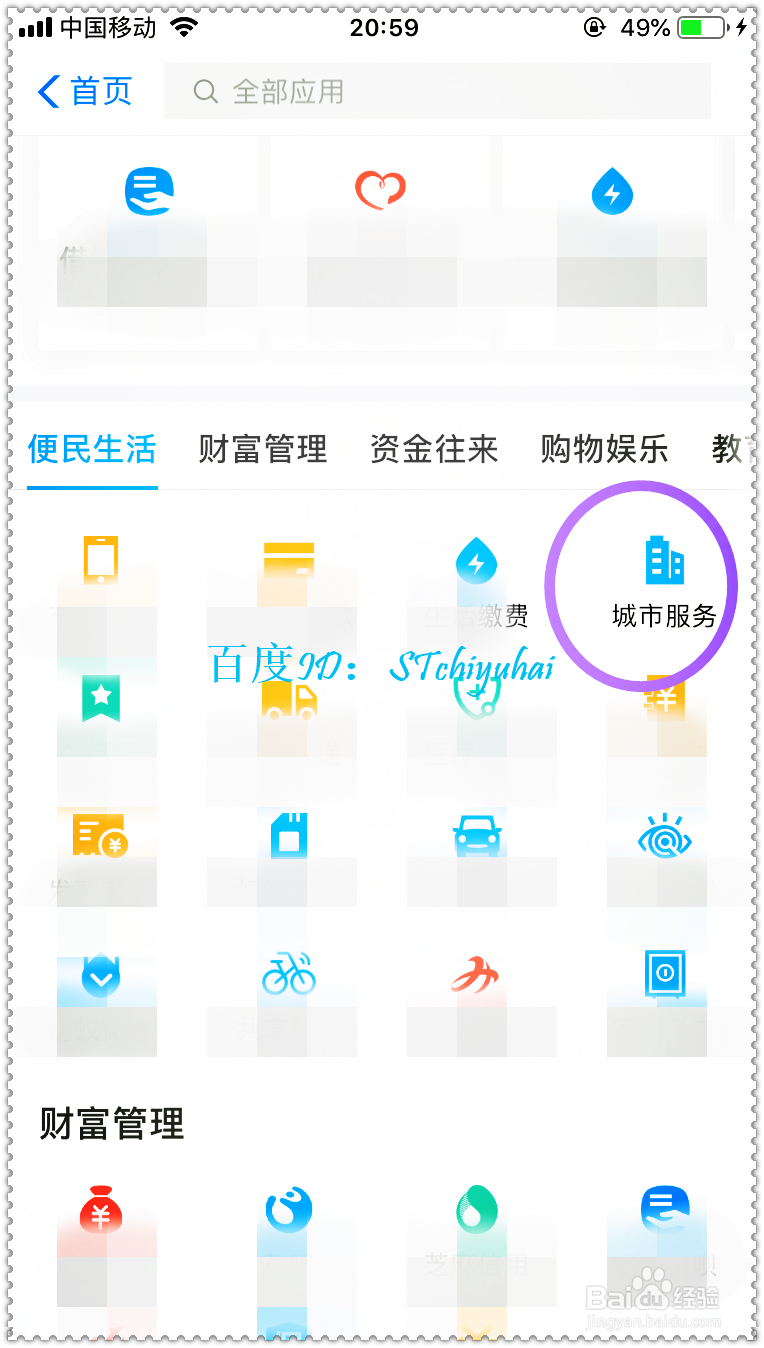Switch to the 购物娱乐 tab
Screen dimensions: 764x1348
click(604, 450)
